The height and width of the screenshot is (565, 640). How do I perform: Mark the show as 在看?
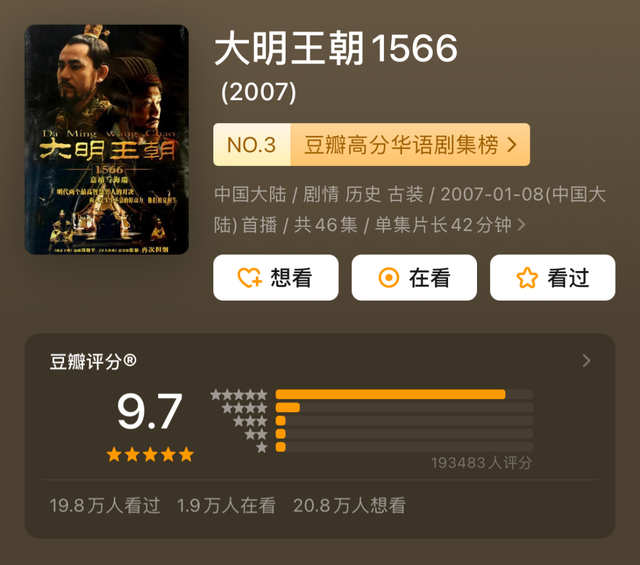pos(413,278)
